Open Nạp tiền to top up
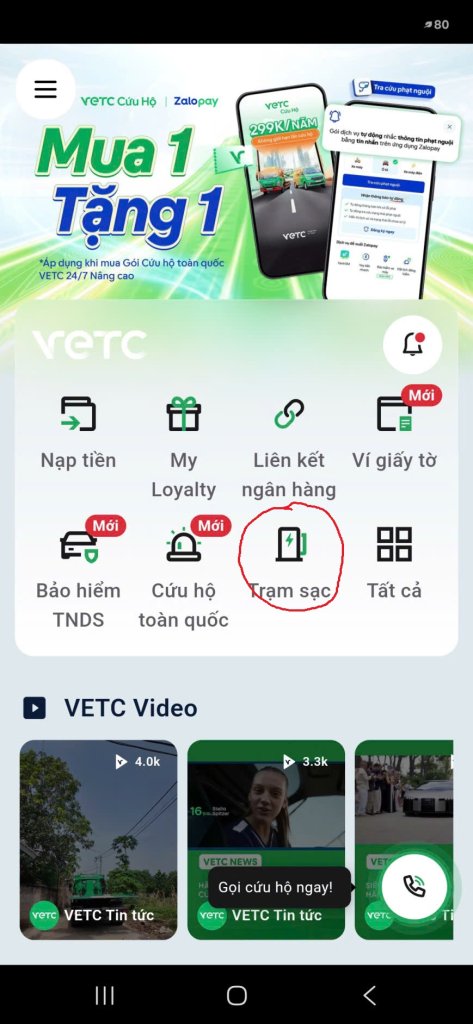473x1024 pixels. [x=78, y=433]
